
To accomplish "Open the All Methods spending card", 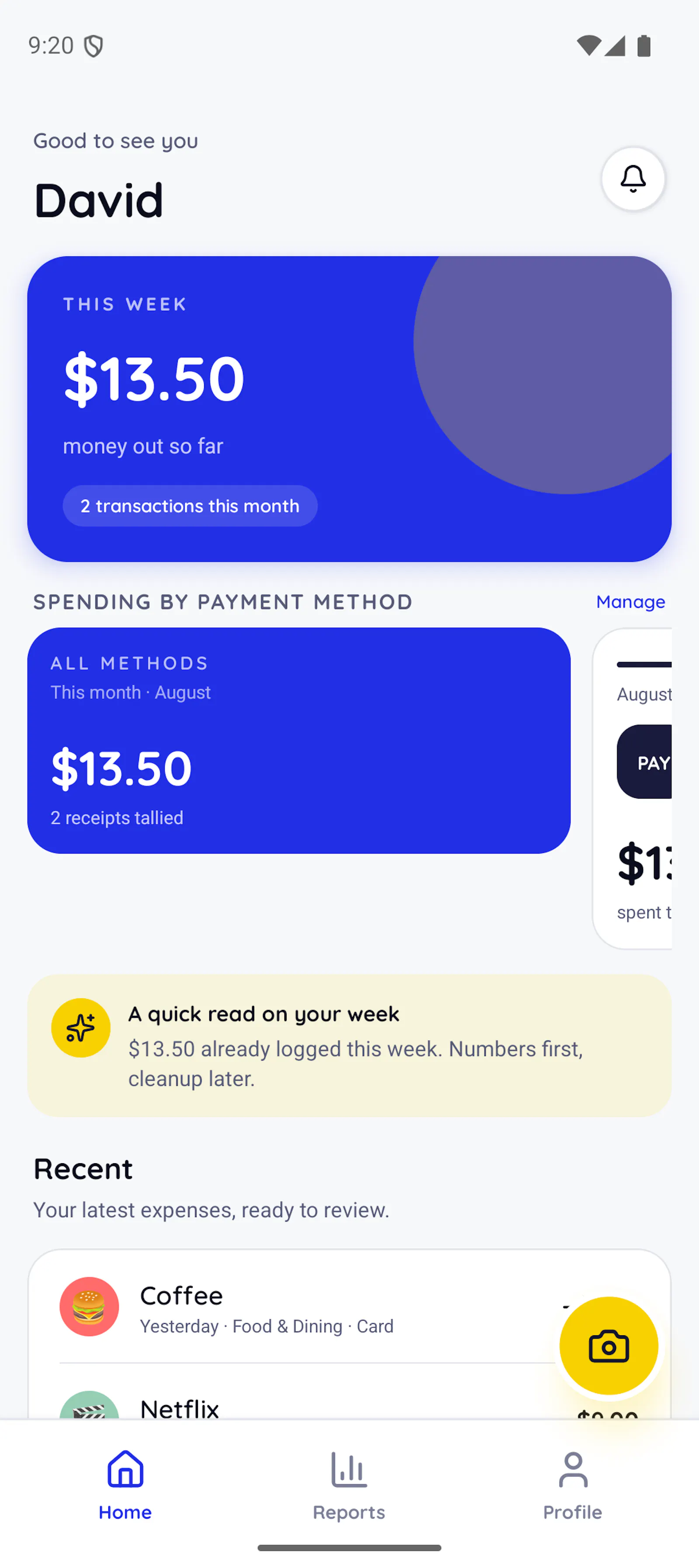I will click(x=299, y=740).
